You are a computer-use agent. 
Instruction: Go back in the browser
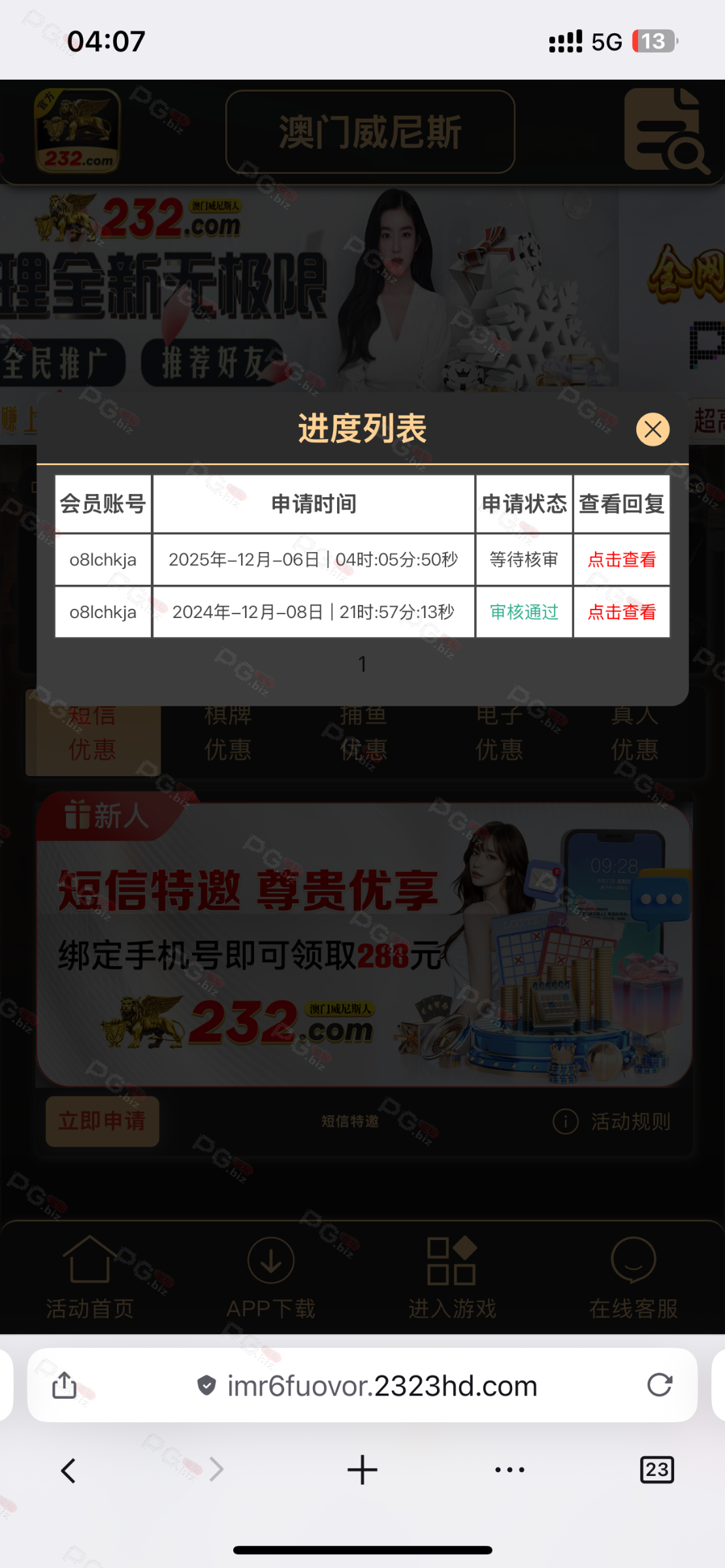[68, 1471]
